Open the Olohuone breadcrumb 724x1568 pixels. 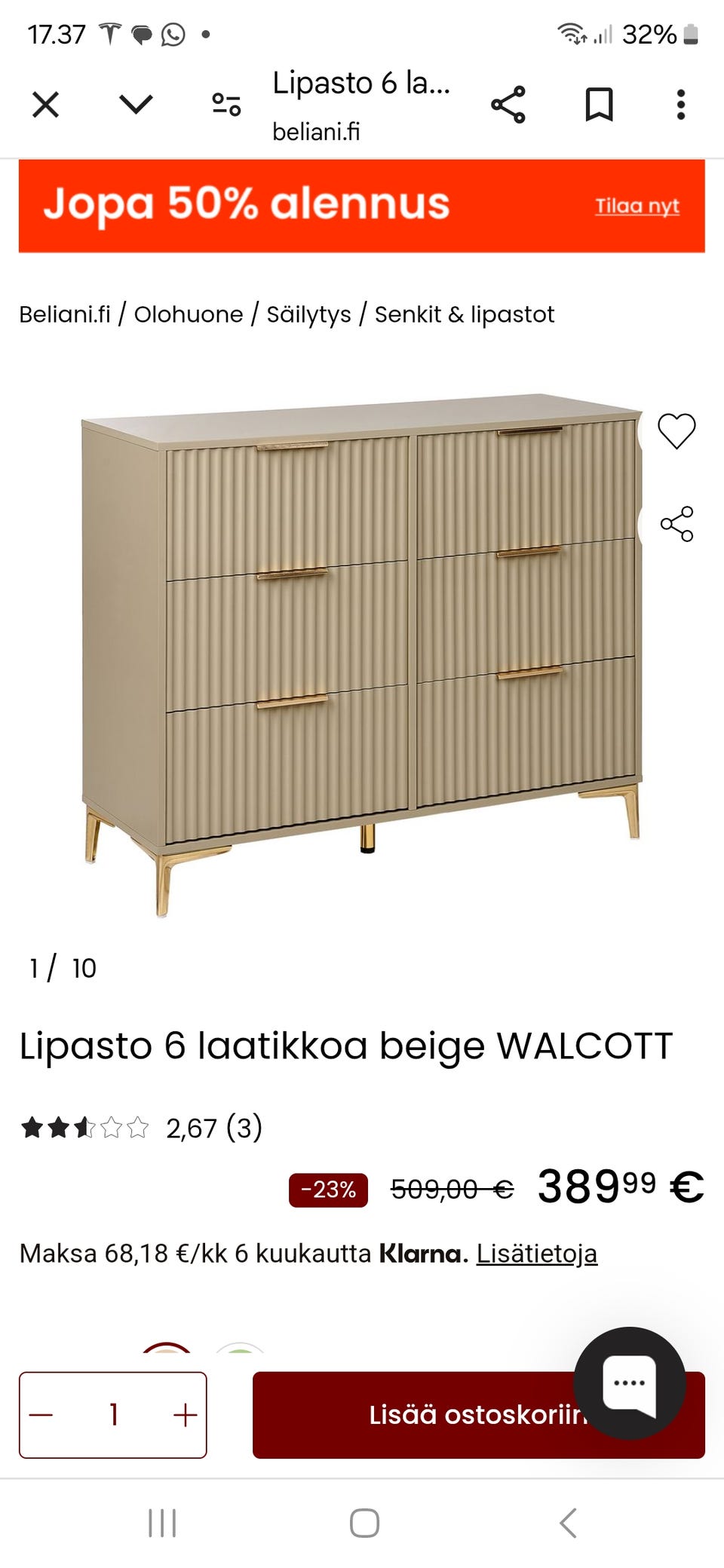tap(189, 314)
